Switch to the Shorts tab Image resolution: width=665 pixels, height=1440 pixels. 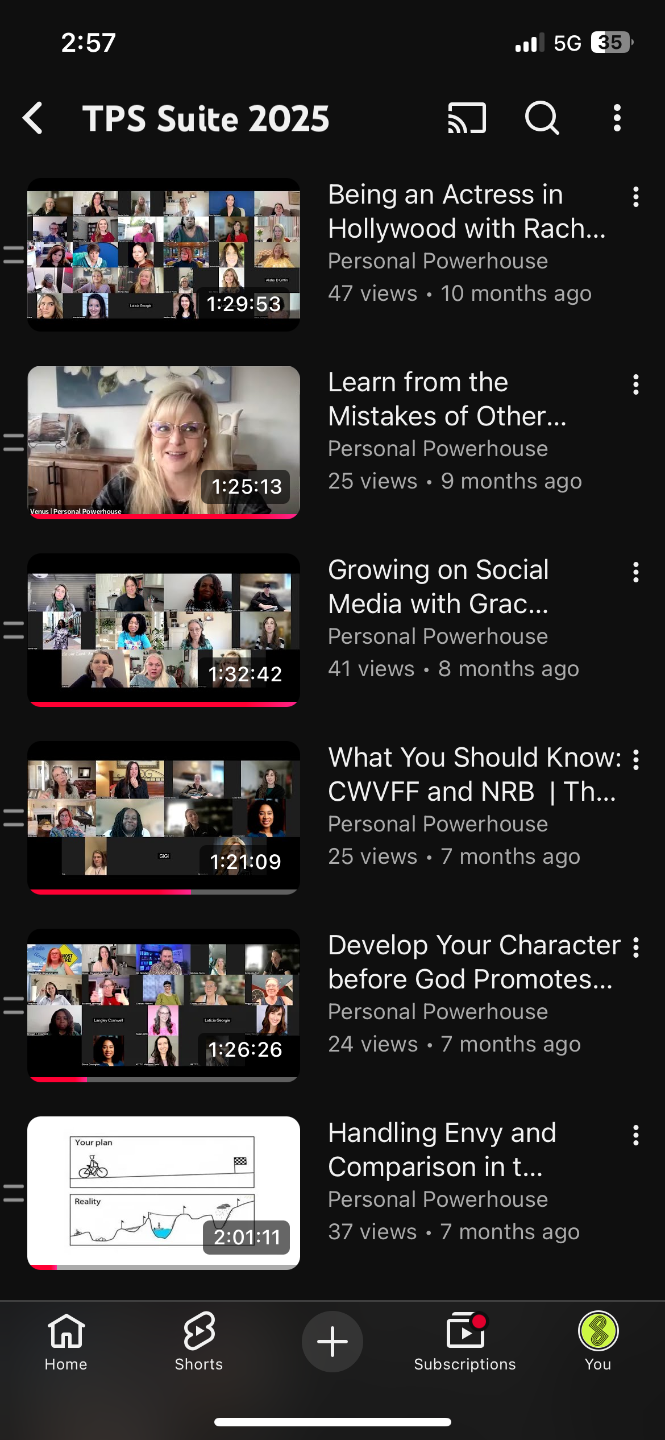pyautogui.click(x=199, y=1343)
